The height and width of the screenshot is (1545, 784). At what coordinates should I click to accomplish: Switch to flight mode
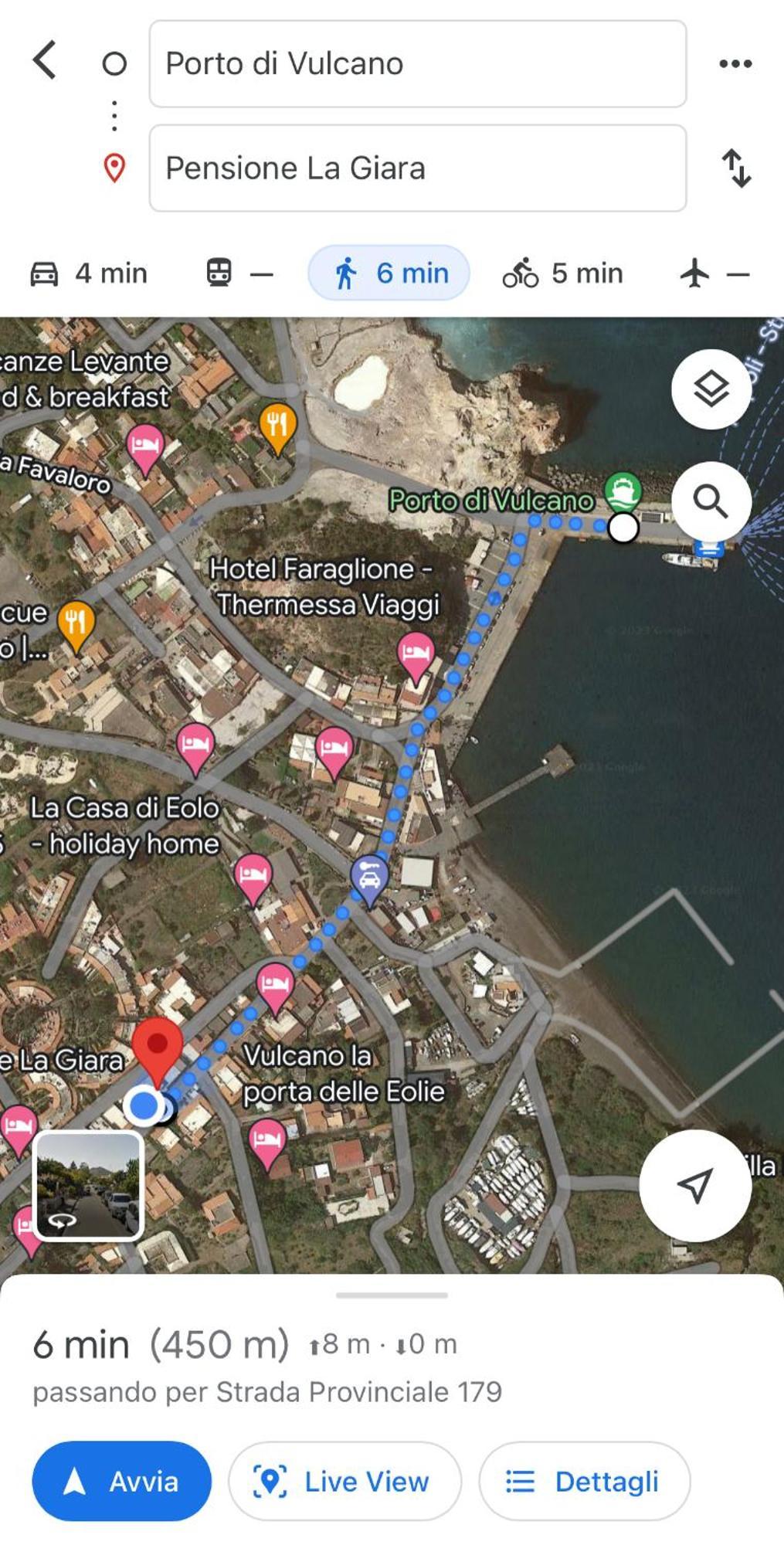(x=714, y=273)
